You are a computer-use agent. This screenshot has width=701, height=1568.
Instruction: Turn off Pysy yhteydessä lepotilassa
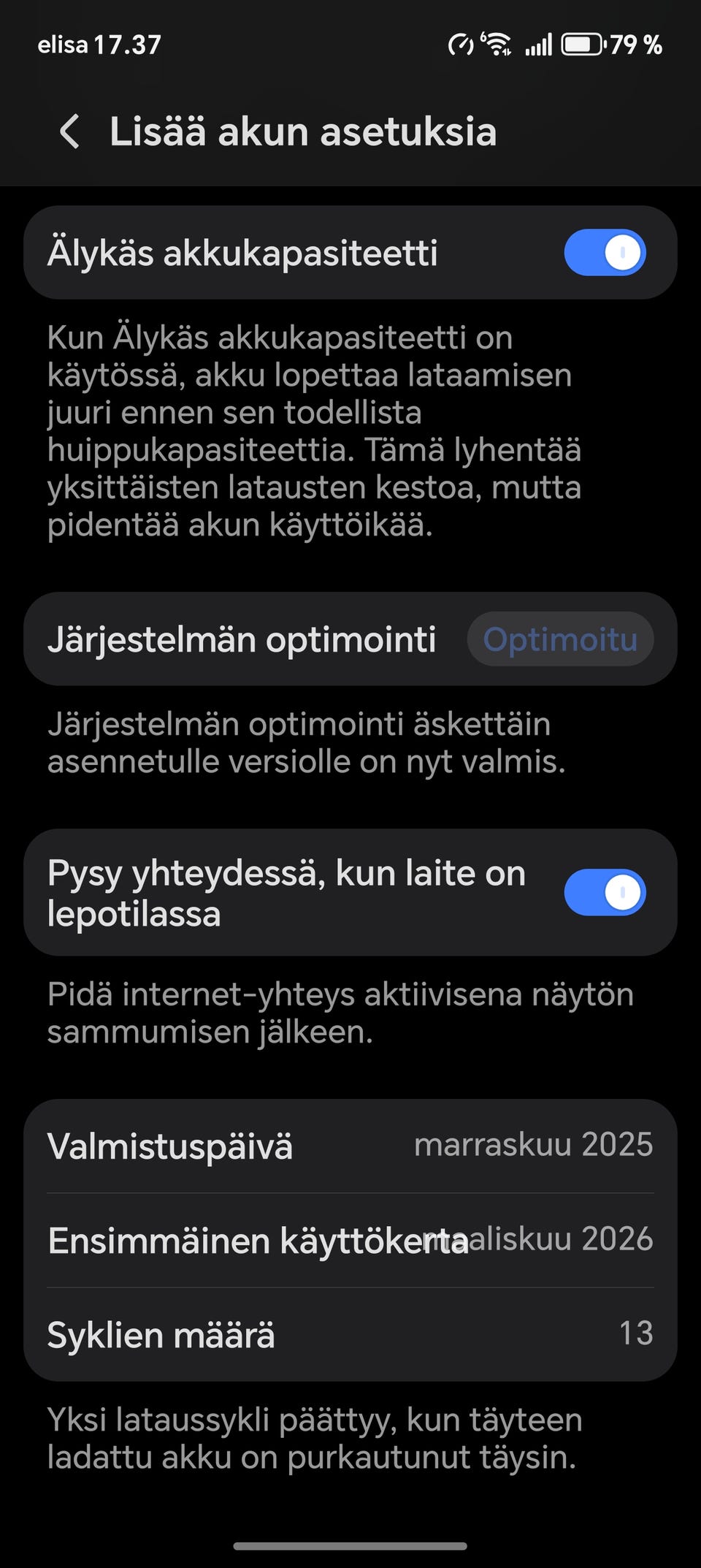605,892
